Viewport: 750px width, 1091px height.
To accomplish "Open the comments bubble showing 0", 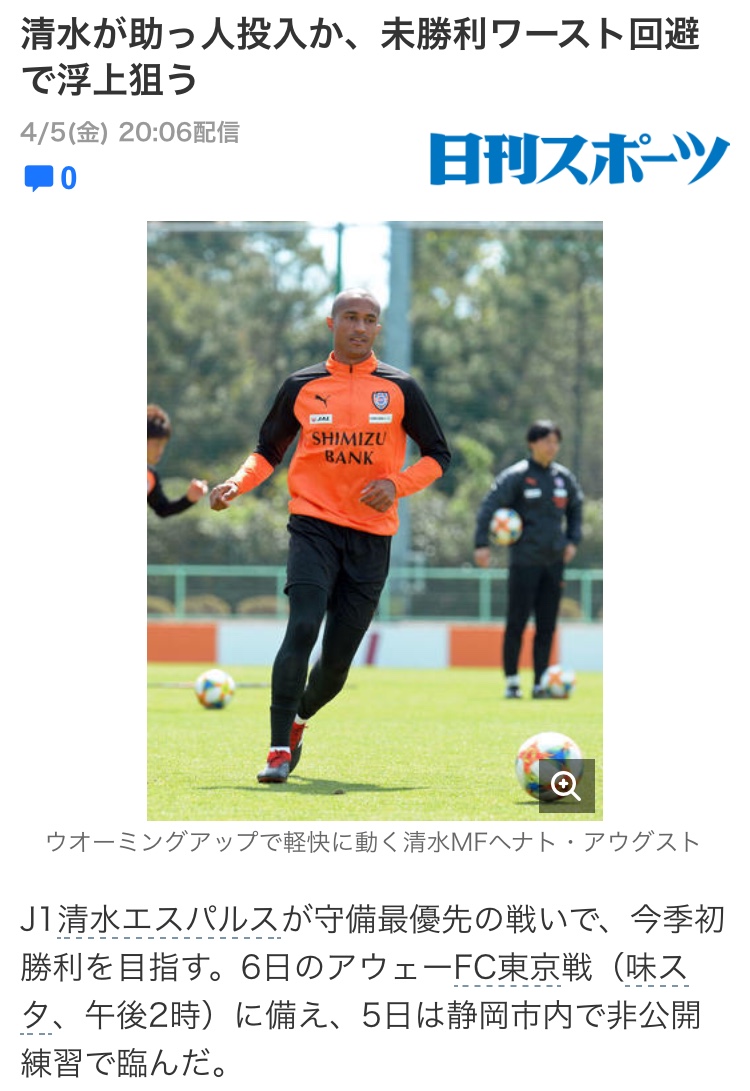I will click(x=49, y=179).
